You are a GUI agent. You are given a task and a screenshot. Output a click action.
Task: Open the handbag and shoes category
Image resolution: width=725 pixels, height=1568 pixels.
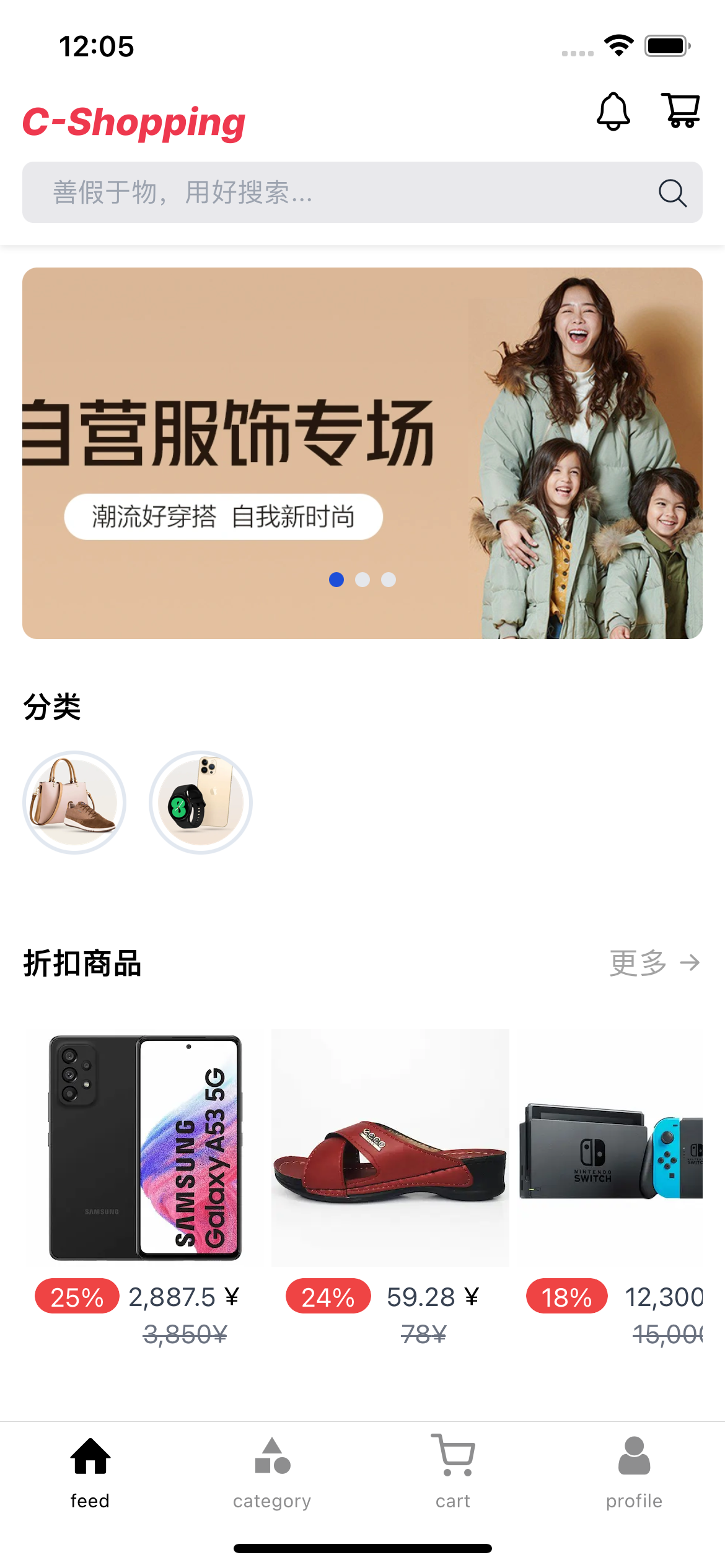[74, 802]
